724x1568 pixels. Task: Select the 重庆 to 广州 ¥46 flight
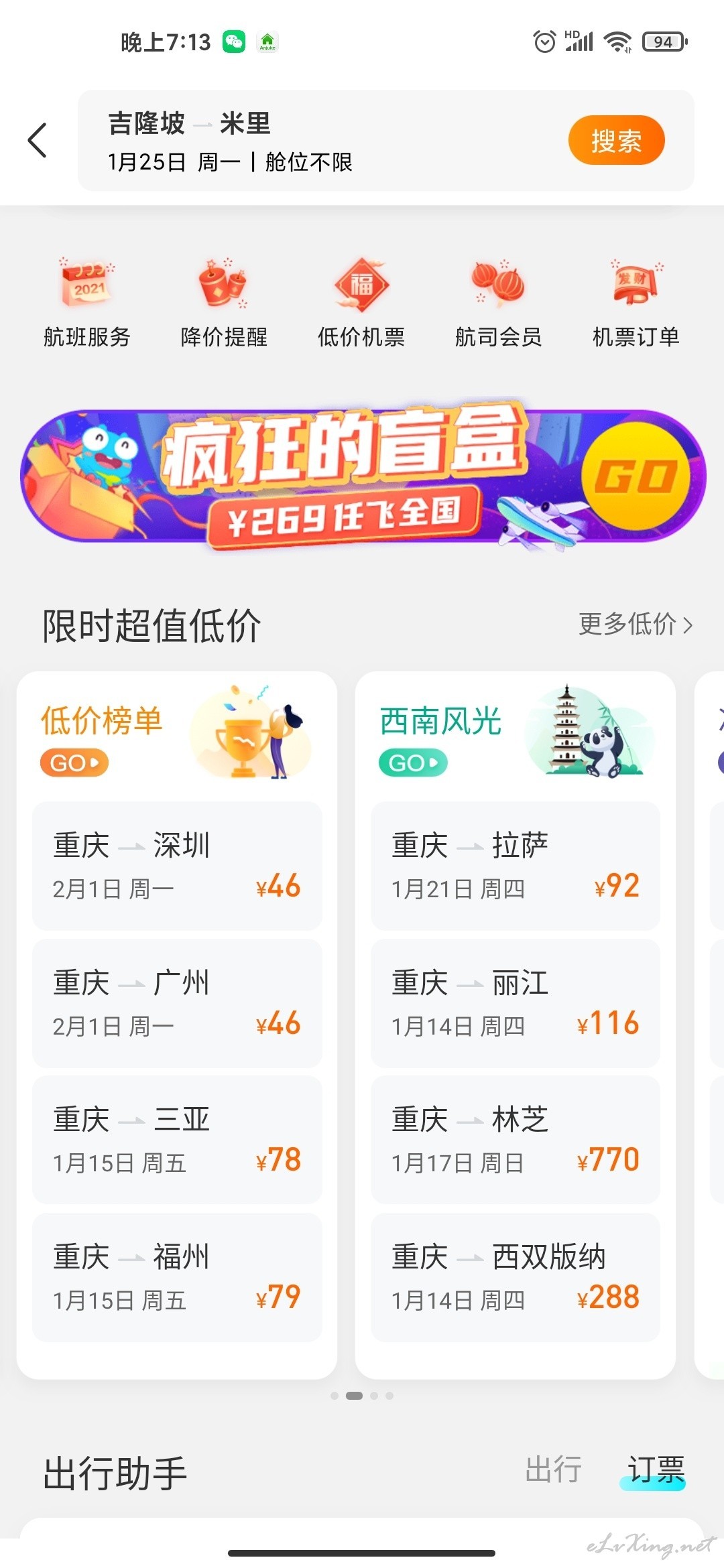(x=177, y=1002)
